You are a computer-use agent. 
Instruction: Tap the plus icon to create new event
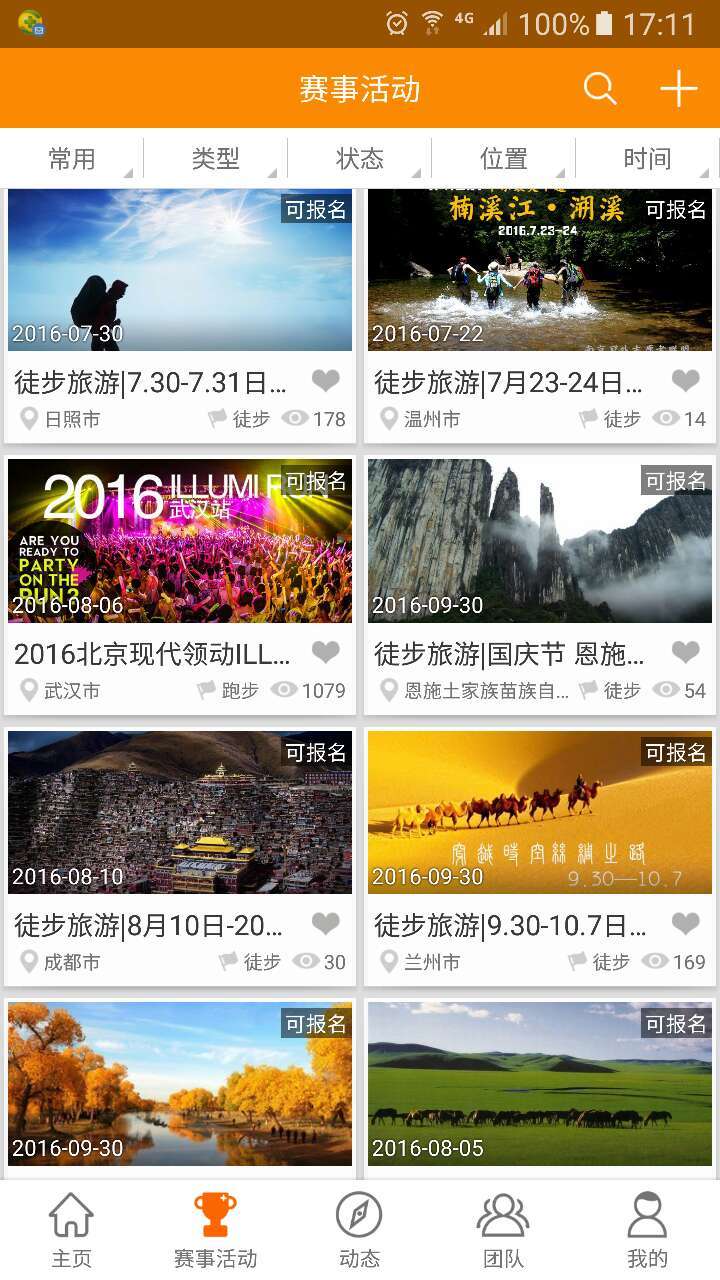tap(677, 88)
